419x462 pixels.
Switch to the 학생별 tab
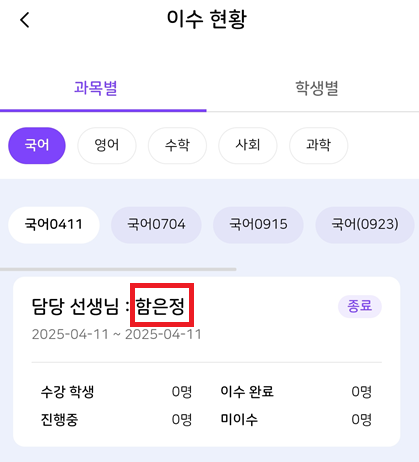[316, 89]
